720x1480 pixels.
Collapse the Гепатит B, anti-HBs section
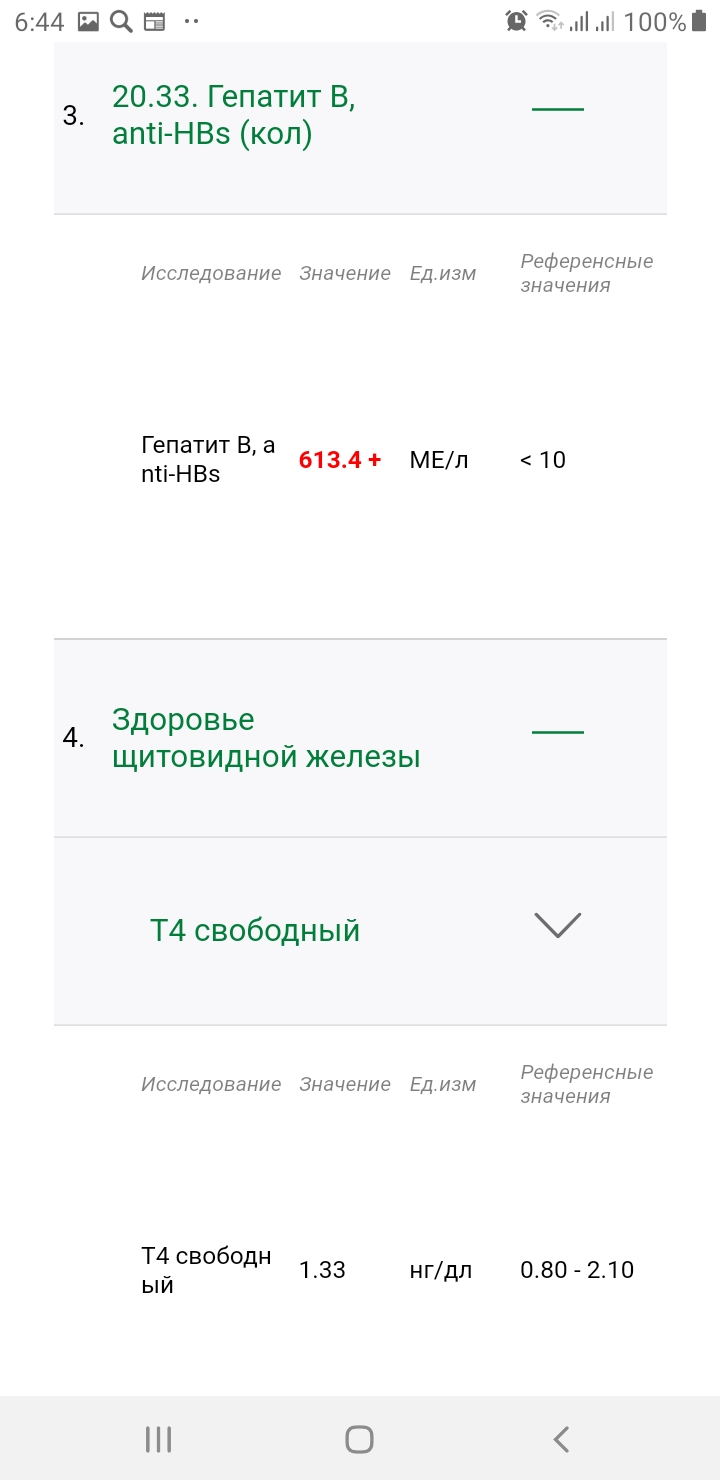click(557, 109)
